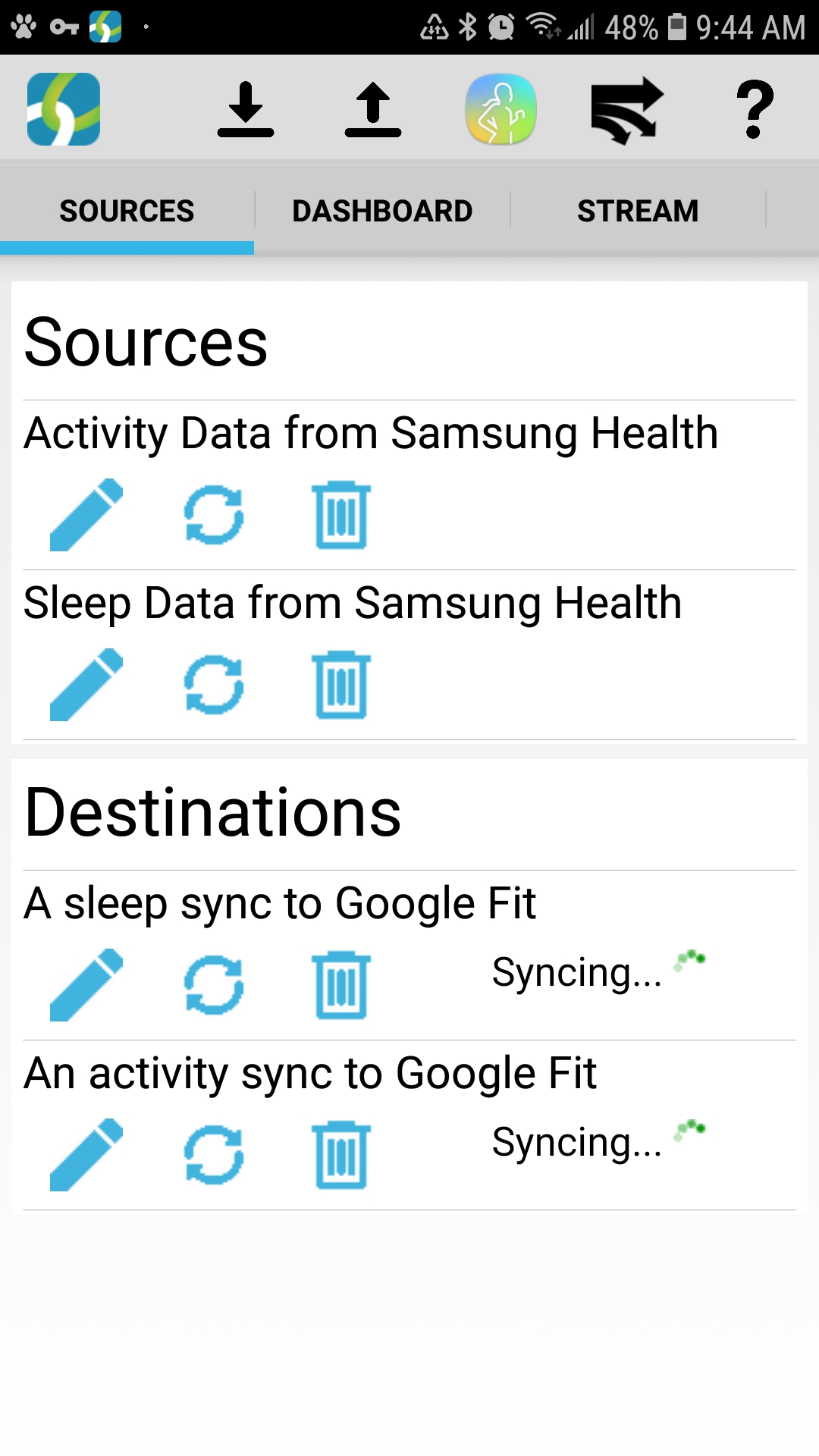Open help via the question mark

pyautogui.click(x=755, y=109)
